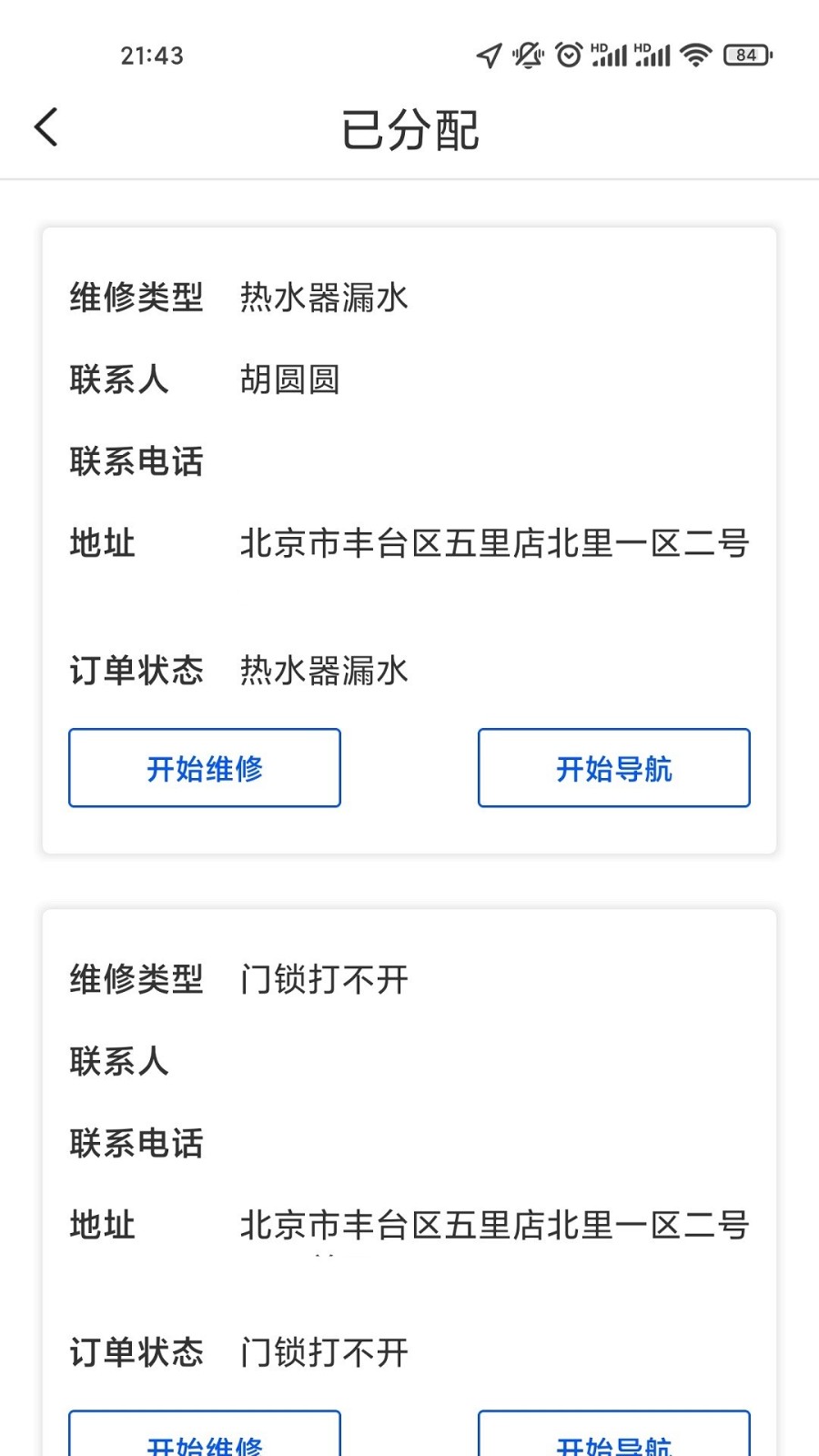
Task: Tap the Wi-Fi icon in status bar
Action: [696, 56]
